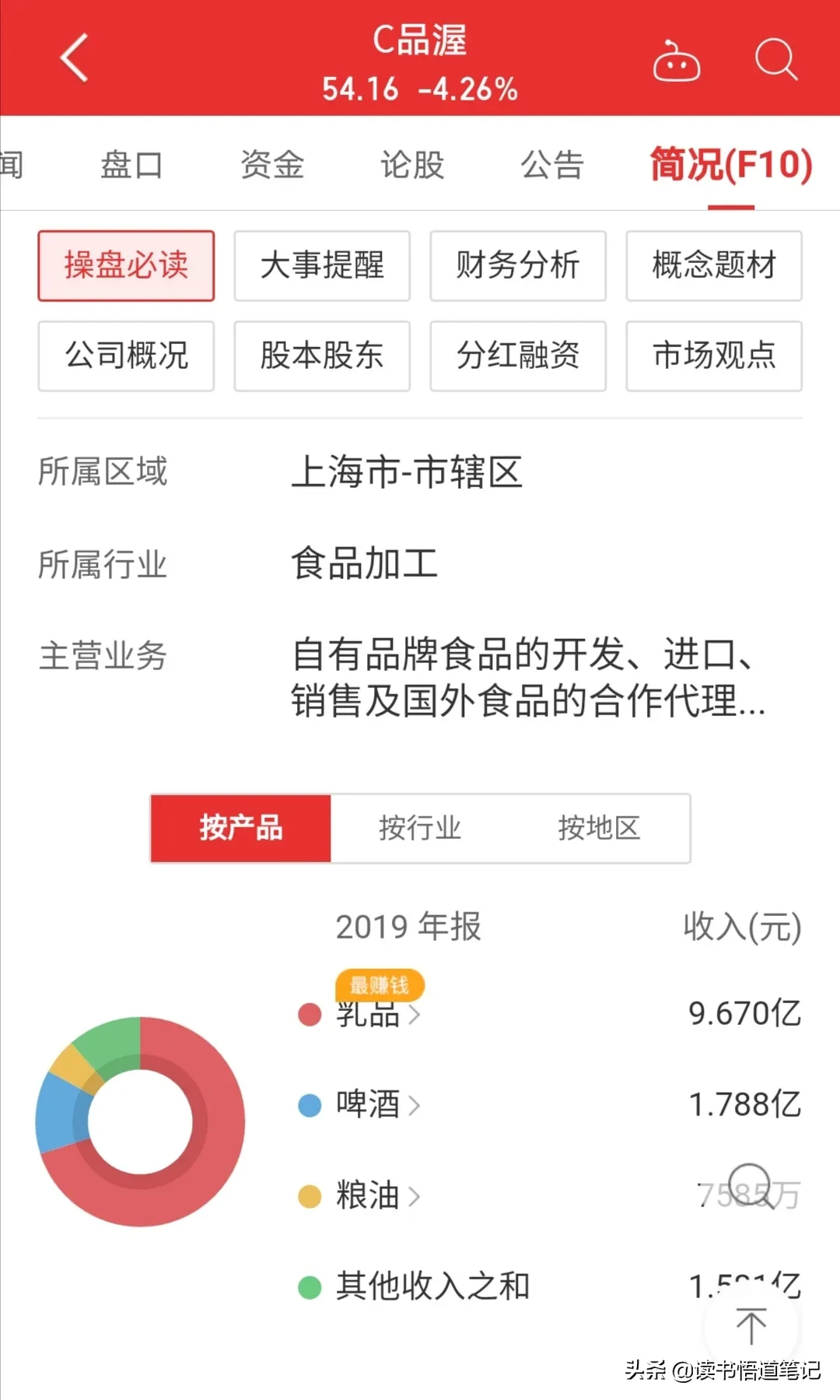This screenshot has width=840, height=1400.
Task: Switch to the 盘口 tab
Action: (131, 165)
